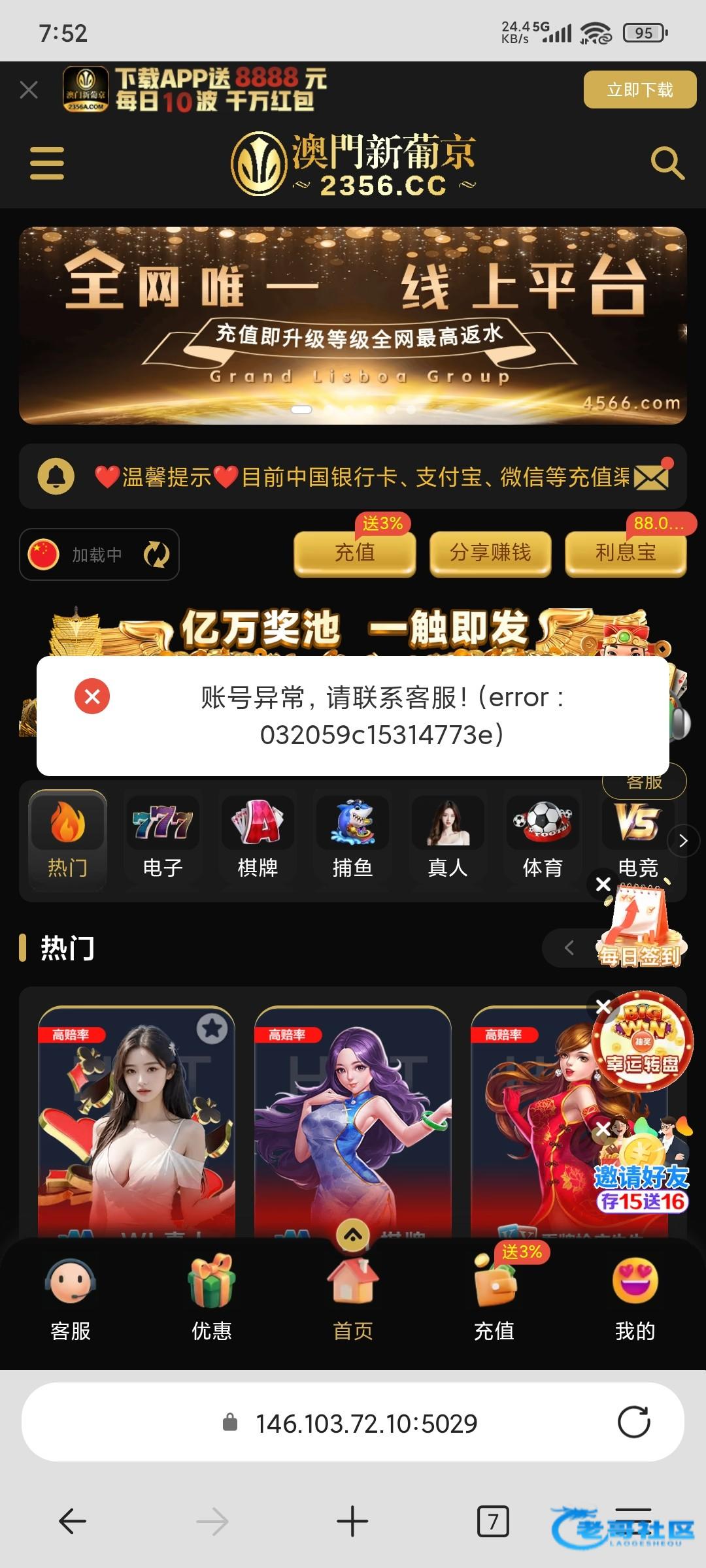Switch to the 真人 category

(x=447, y=839)
